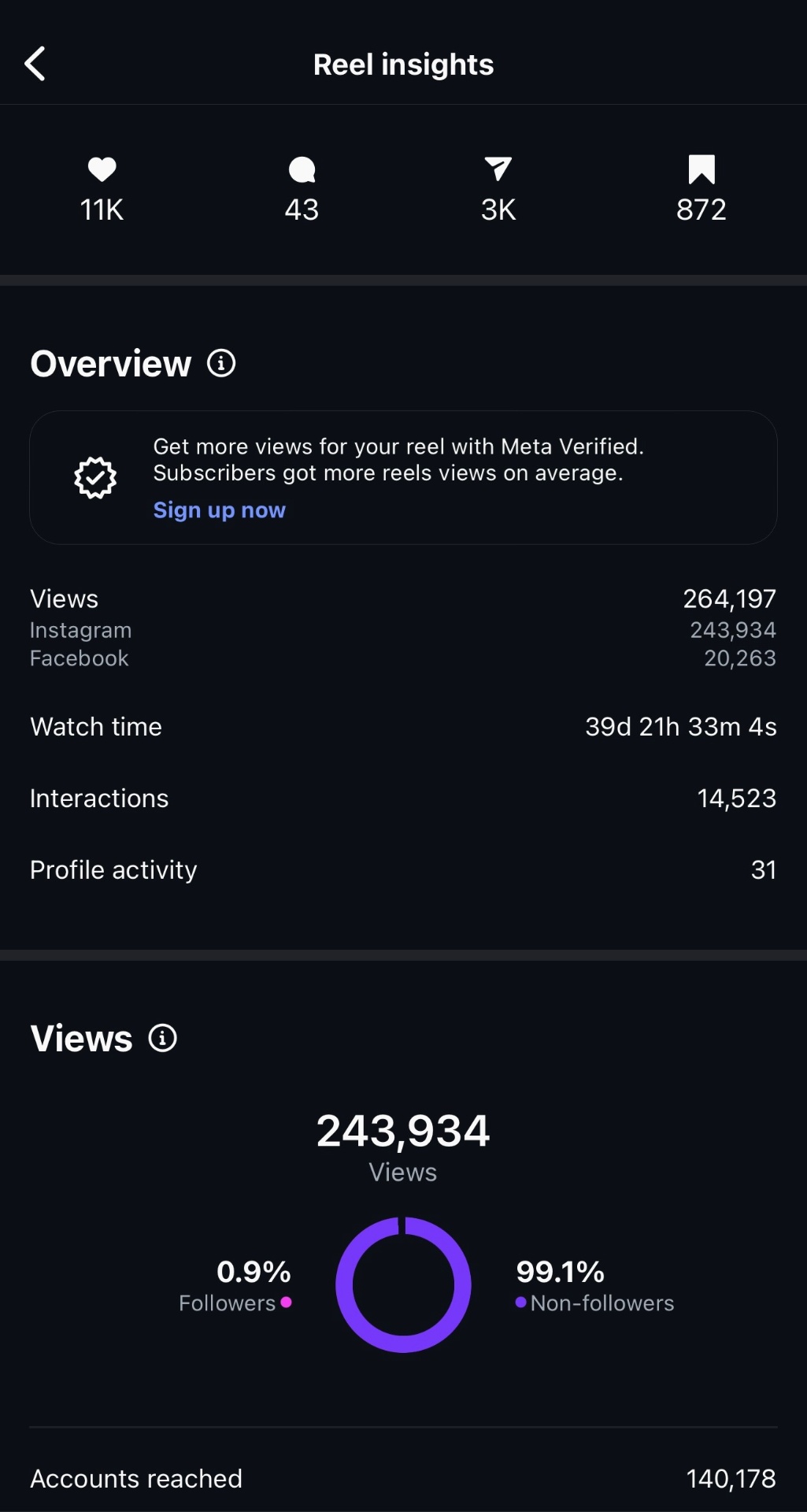The image size is (807, 1512).
Task: Expand the Views breakdown row
Action: 403,598
